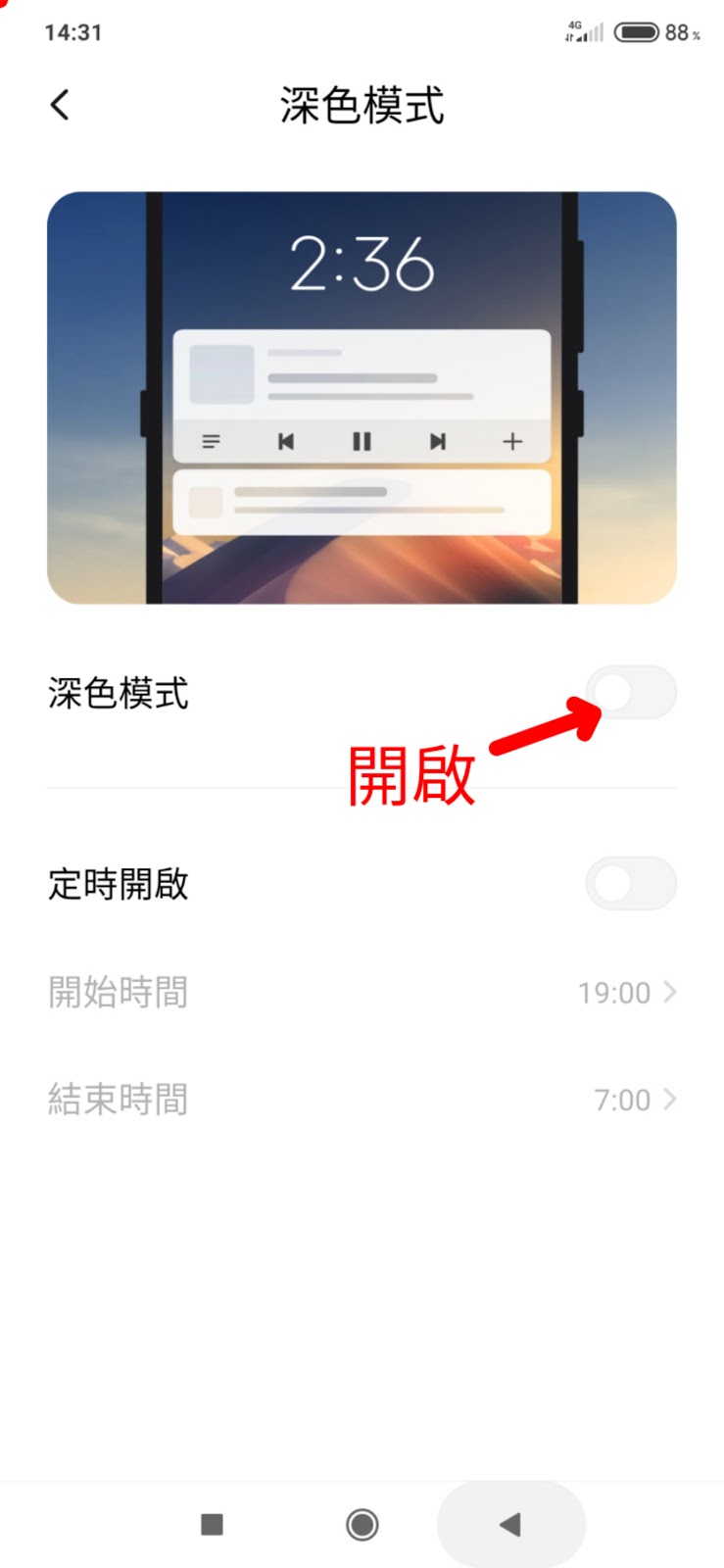724x1568 pixels.
Task: Tap the system back button
Action: point(510,1524)
